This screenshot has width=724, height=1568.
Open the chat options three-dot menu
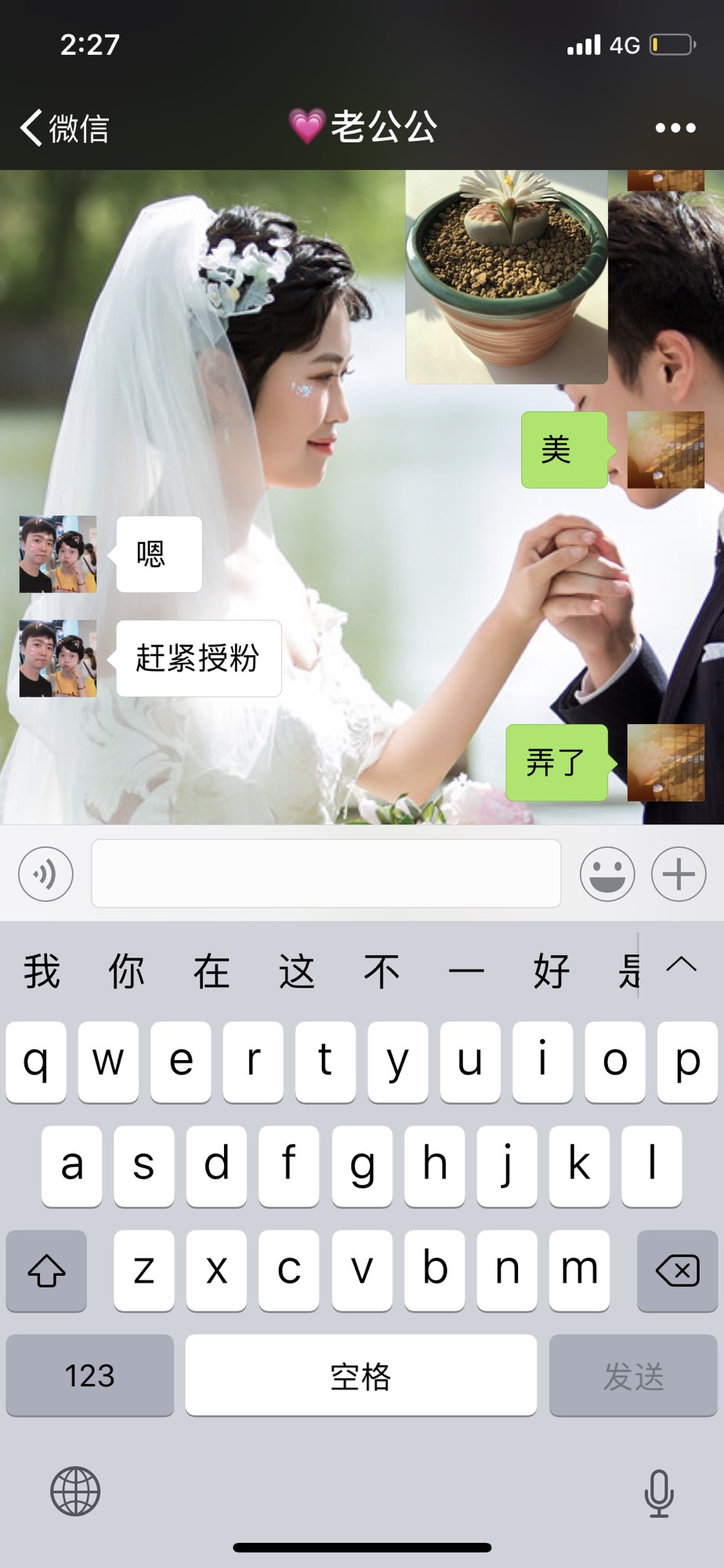point(675,128)
